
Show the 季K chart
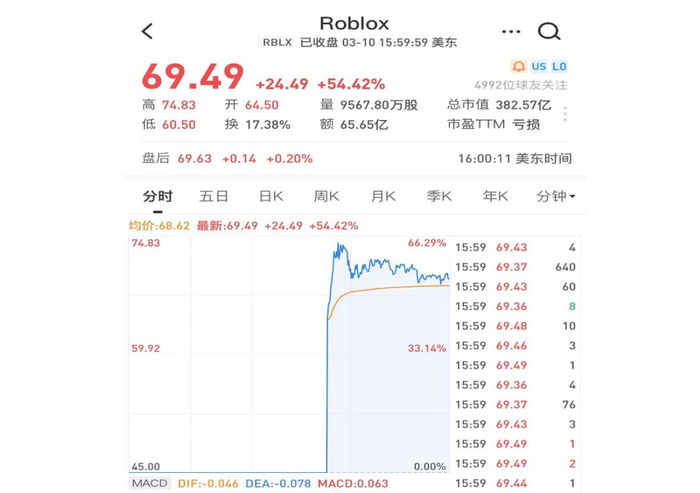pyautogui.click(x=439, y=196)
